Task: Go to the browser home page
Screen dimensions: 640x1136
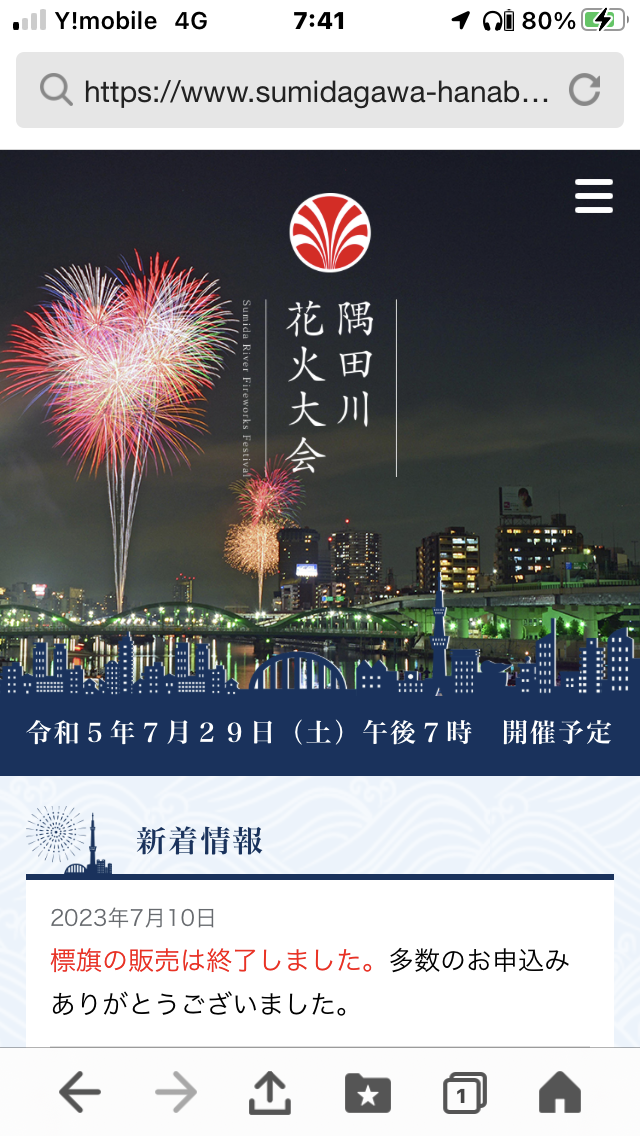Action: pos(560,1092)
